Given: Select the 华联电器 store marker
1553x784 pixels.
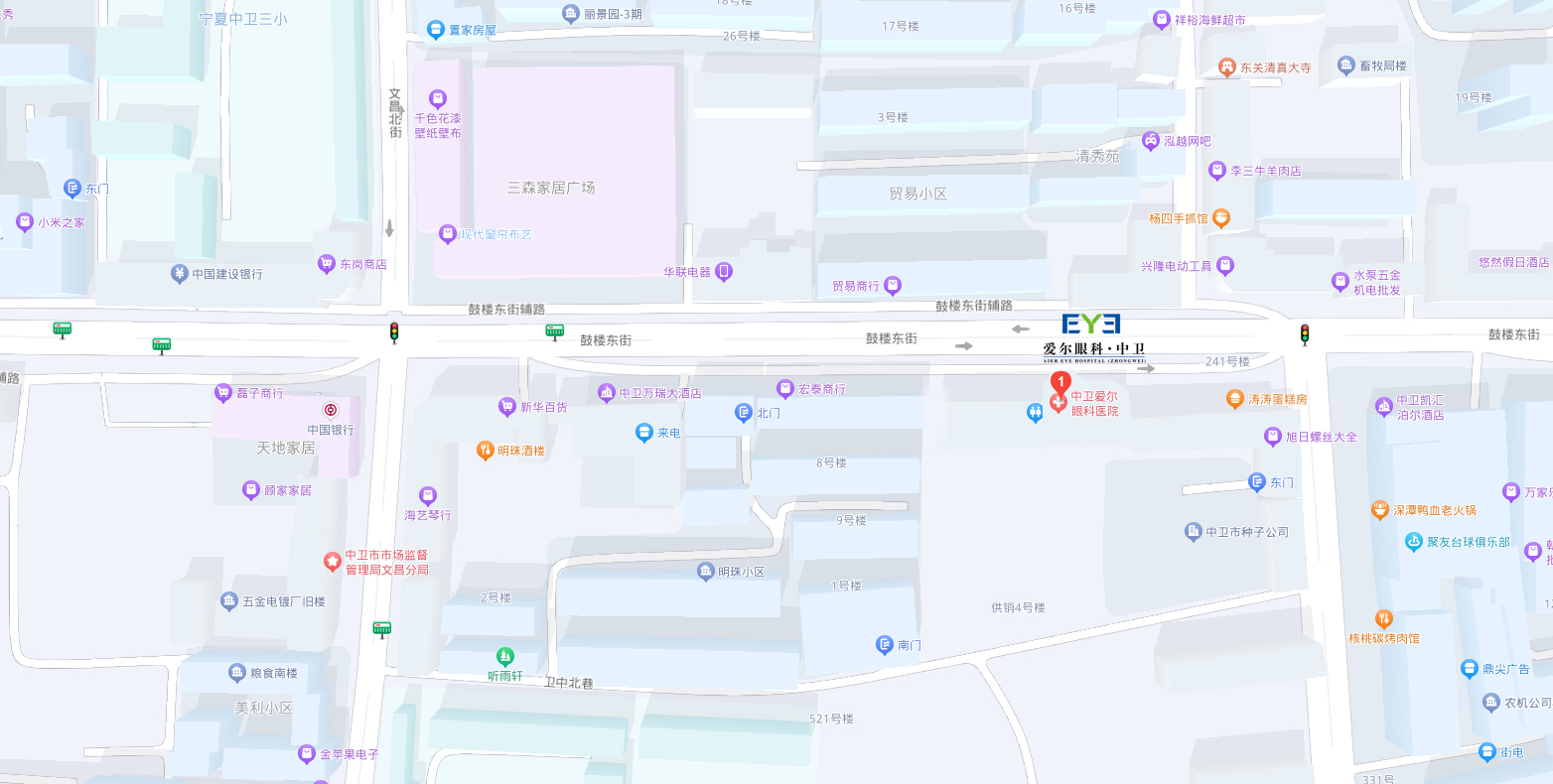Looking at the screenshot, I should (725, 272).
